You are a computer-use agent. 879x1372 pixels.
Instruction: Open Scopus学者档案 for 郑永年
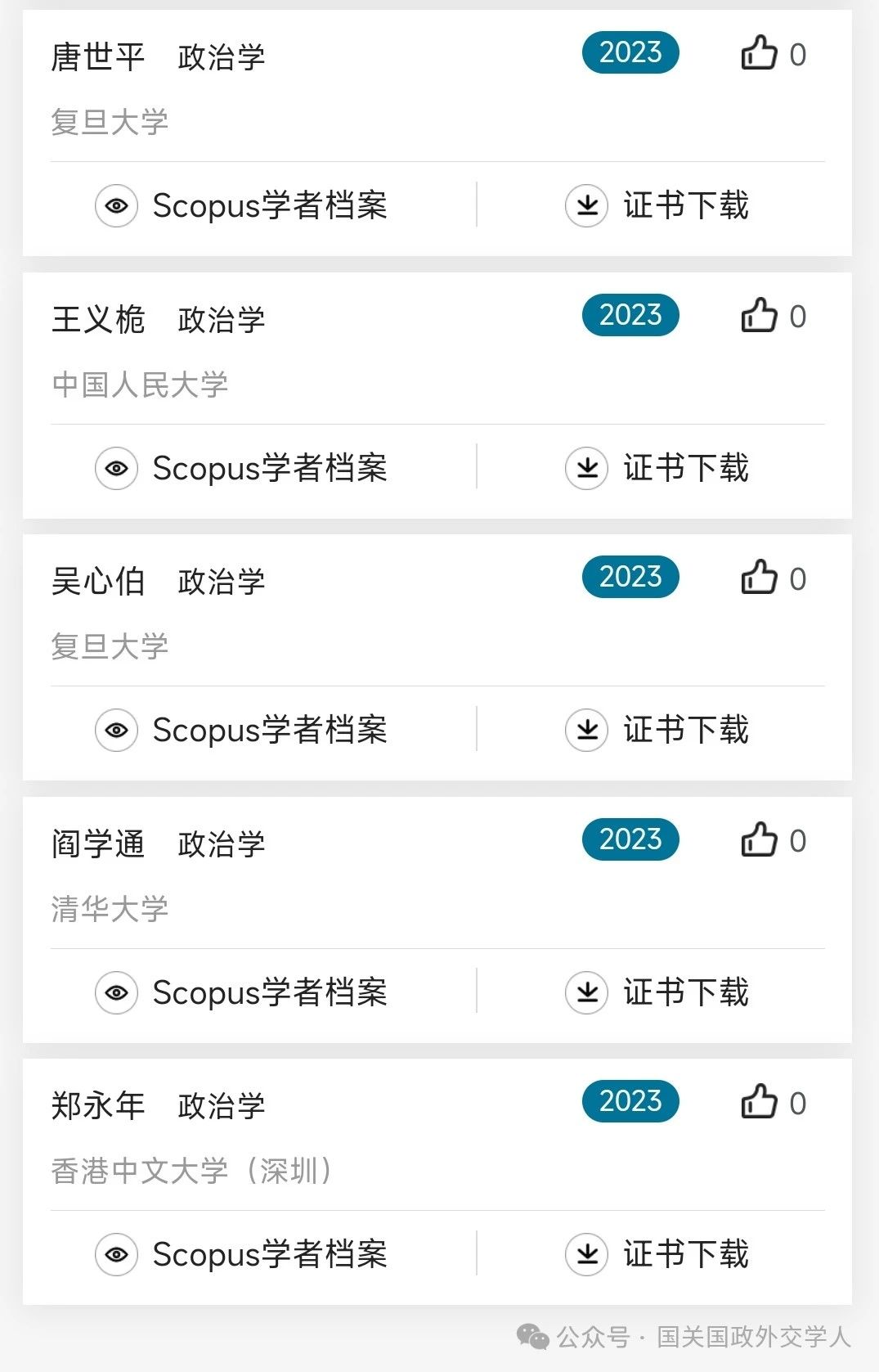point(242,1254)
